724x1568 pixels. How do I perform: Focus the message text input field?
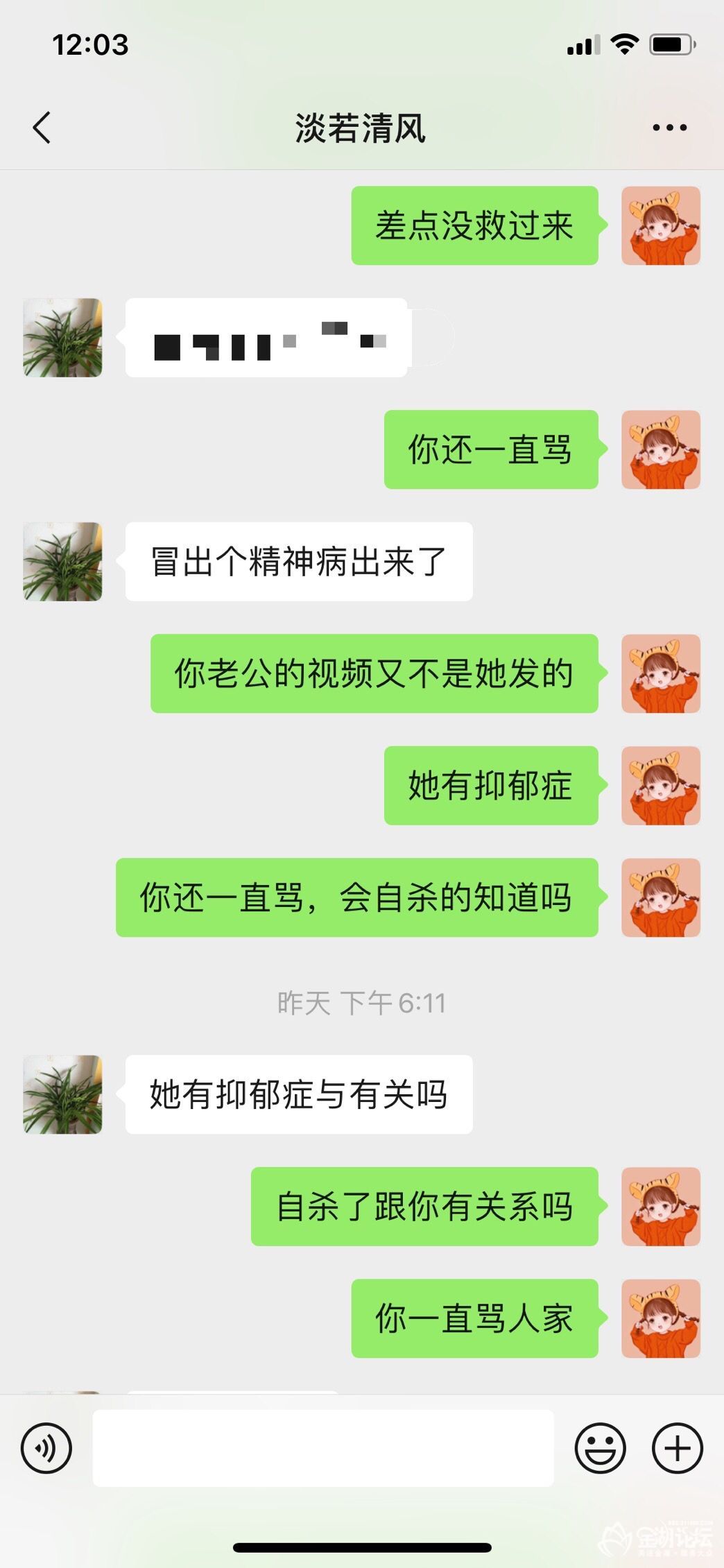323,1448
